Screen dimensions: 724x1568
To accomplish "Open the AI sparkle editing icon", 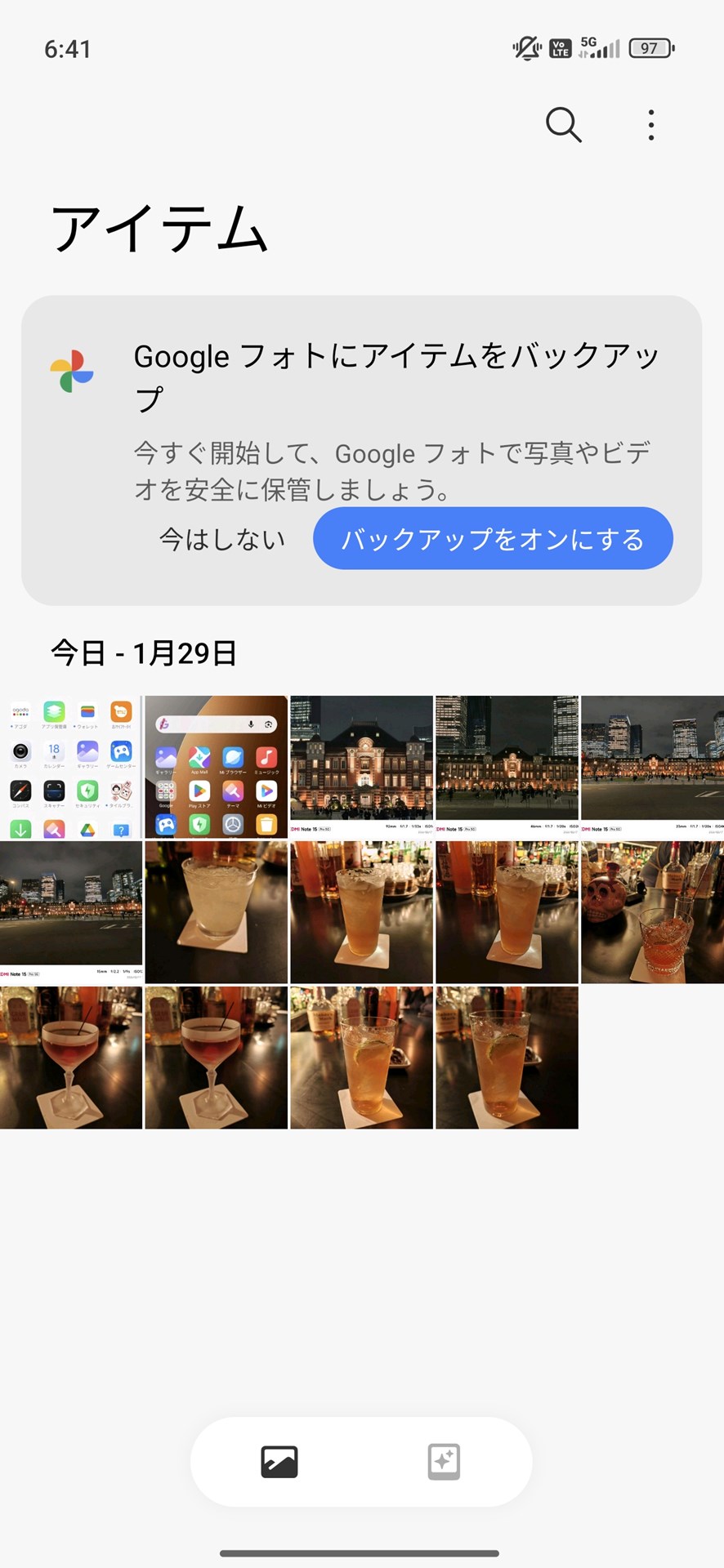I will pos(442,1462).
